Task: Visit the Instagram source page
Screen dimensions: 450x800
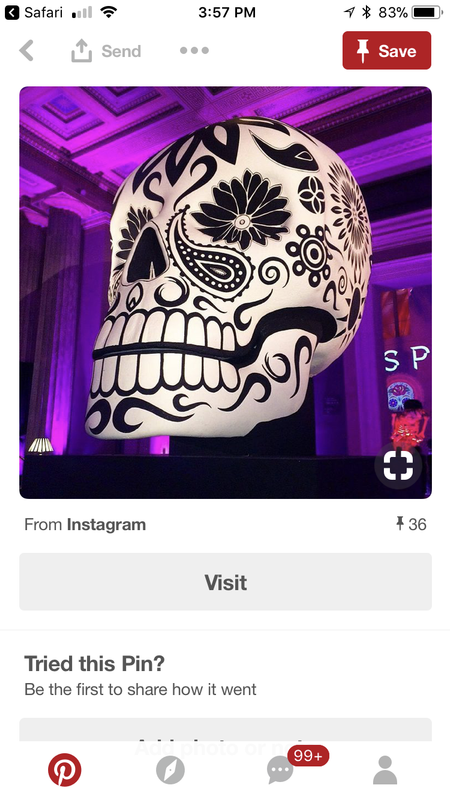Action: coord(226,582)
